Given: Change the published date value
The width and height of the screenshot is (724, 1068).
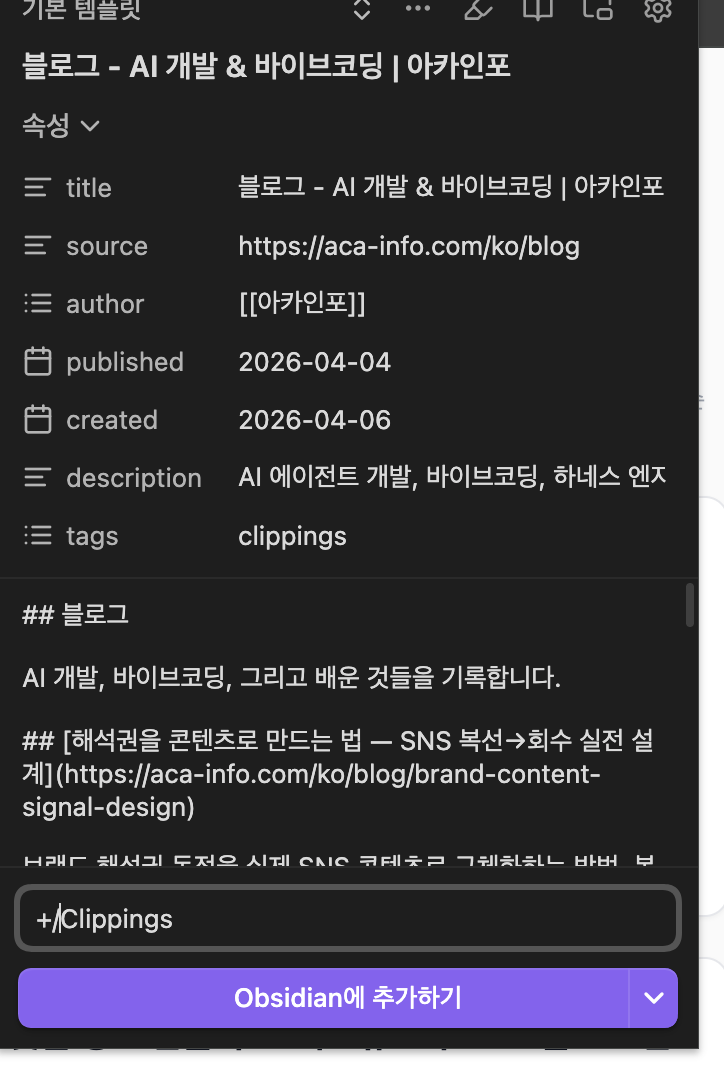Looking at the screenshot, I should pos(315,362).
